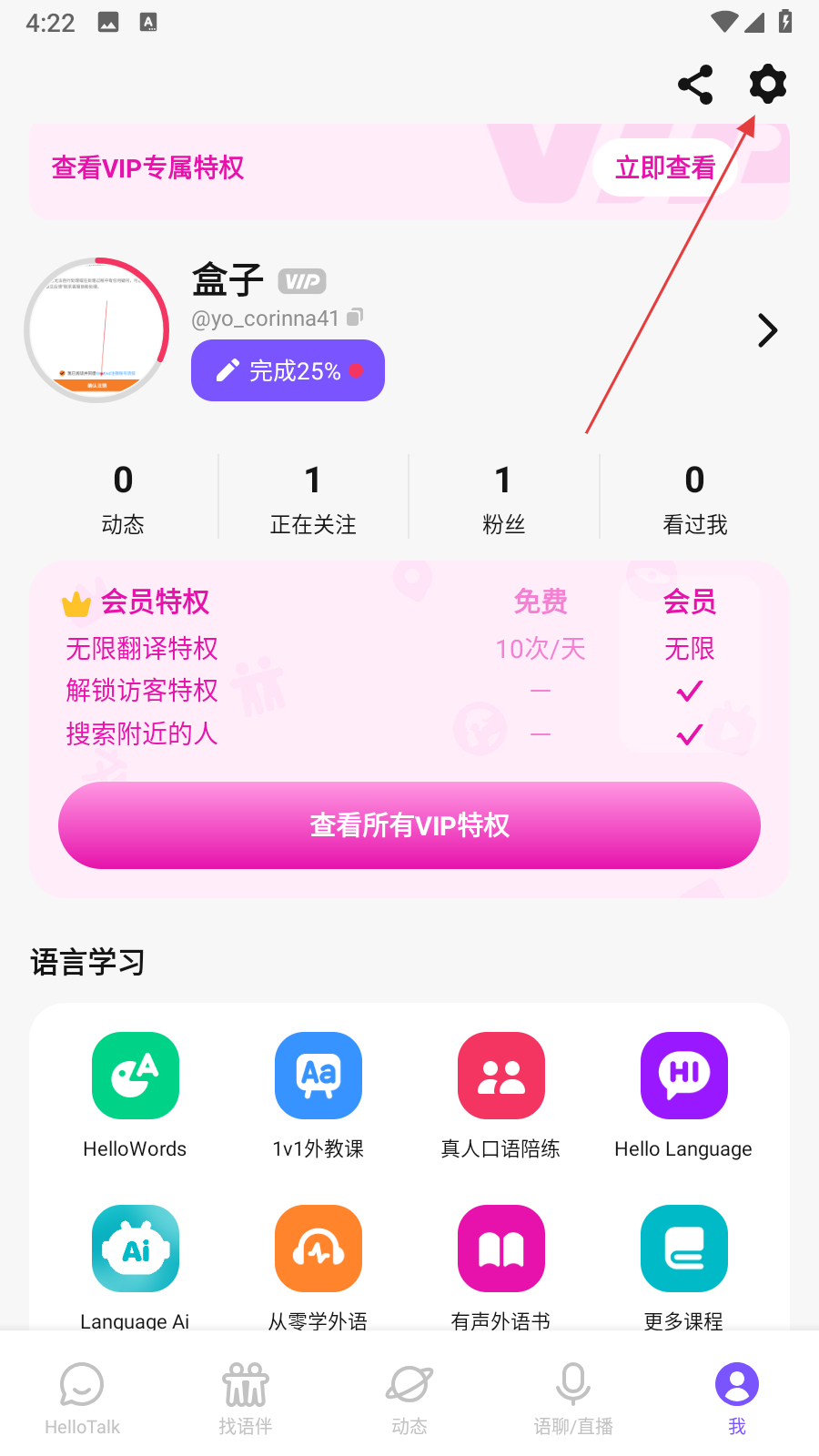View the 粉丝 followers list

click(503, 498)
